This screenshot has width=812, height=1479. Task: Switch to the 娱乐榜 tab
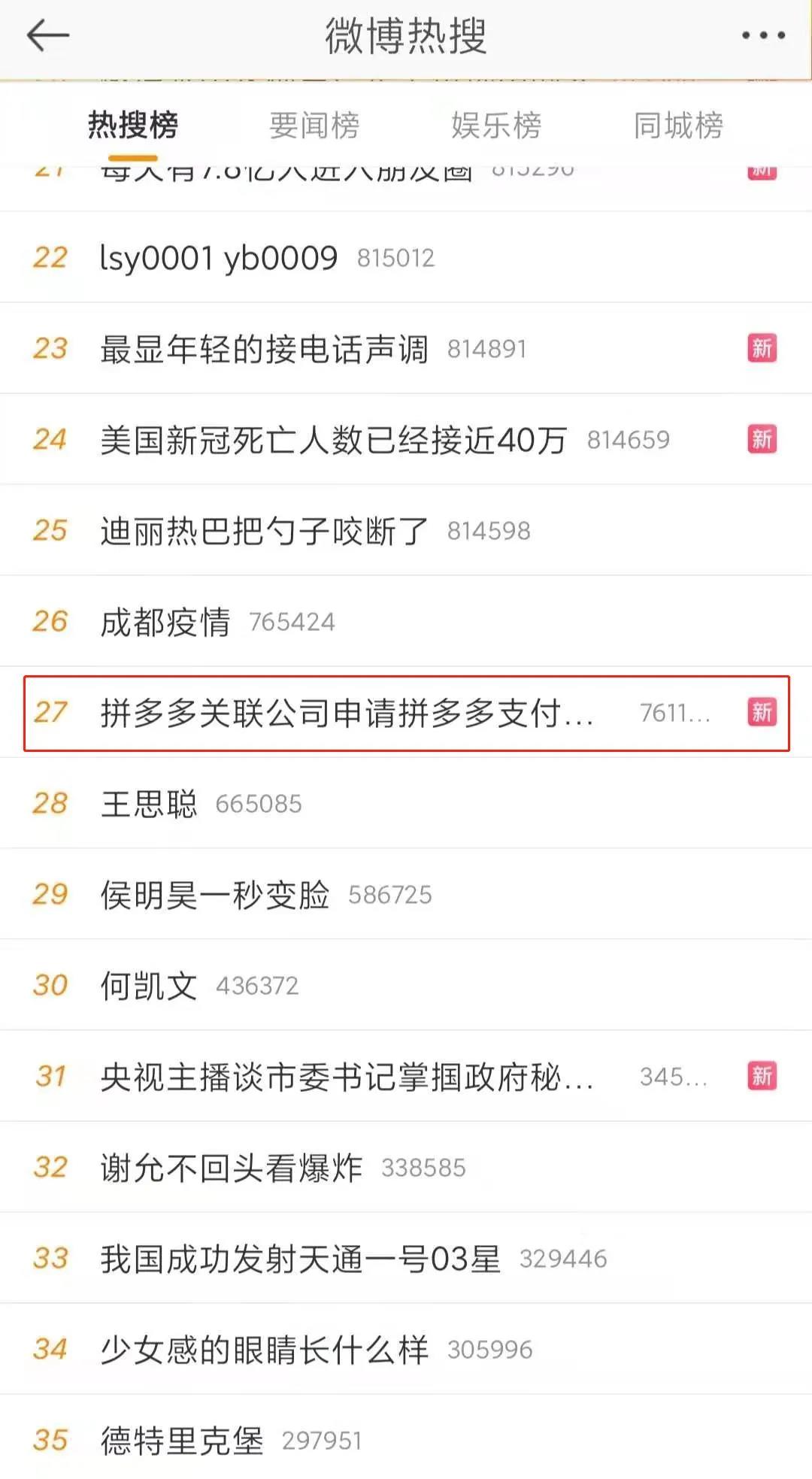[496, 126]
